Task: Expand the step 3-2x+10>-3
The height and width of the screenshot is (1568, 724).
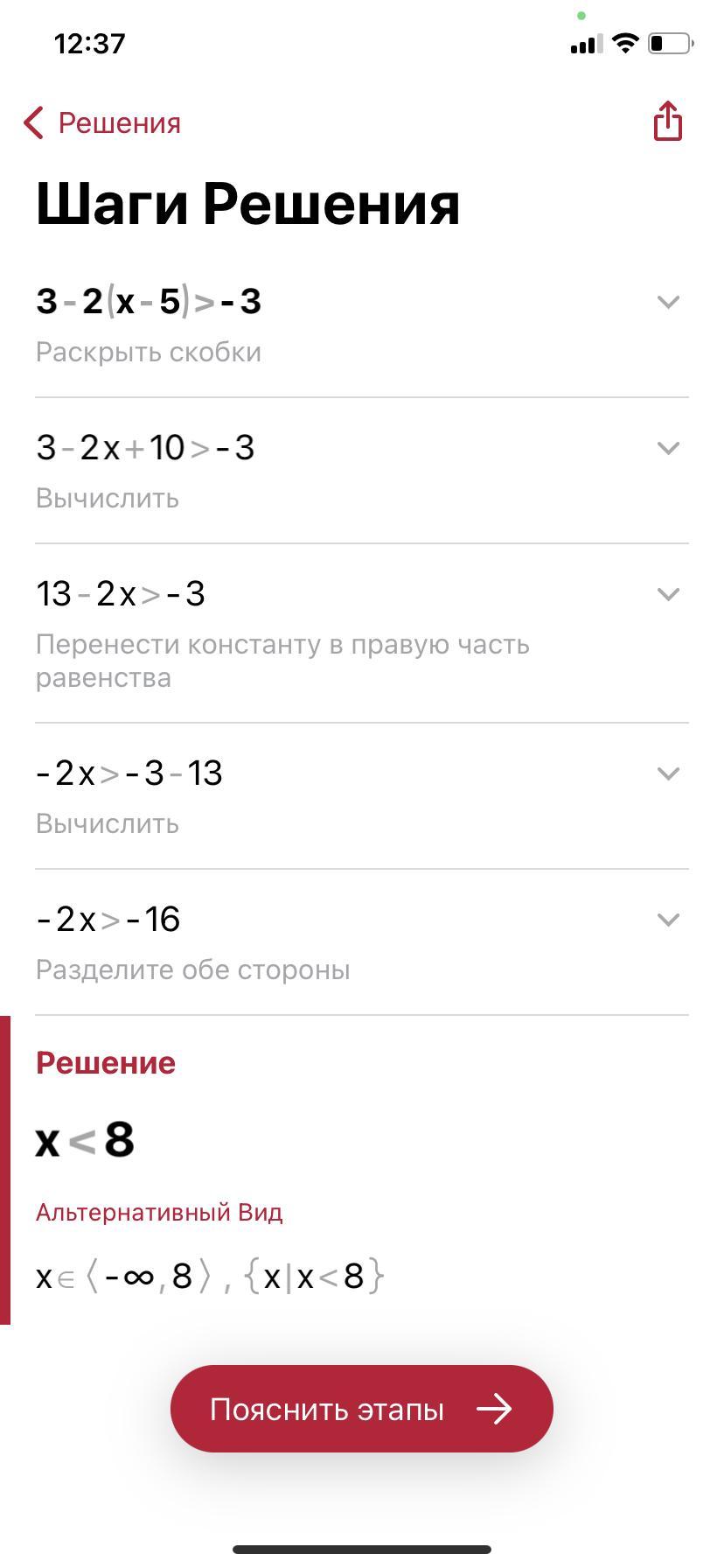Action: [x=668, y=449]
